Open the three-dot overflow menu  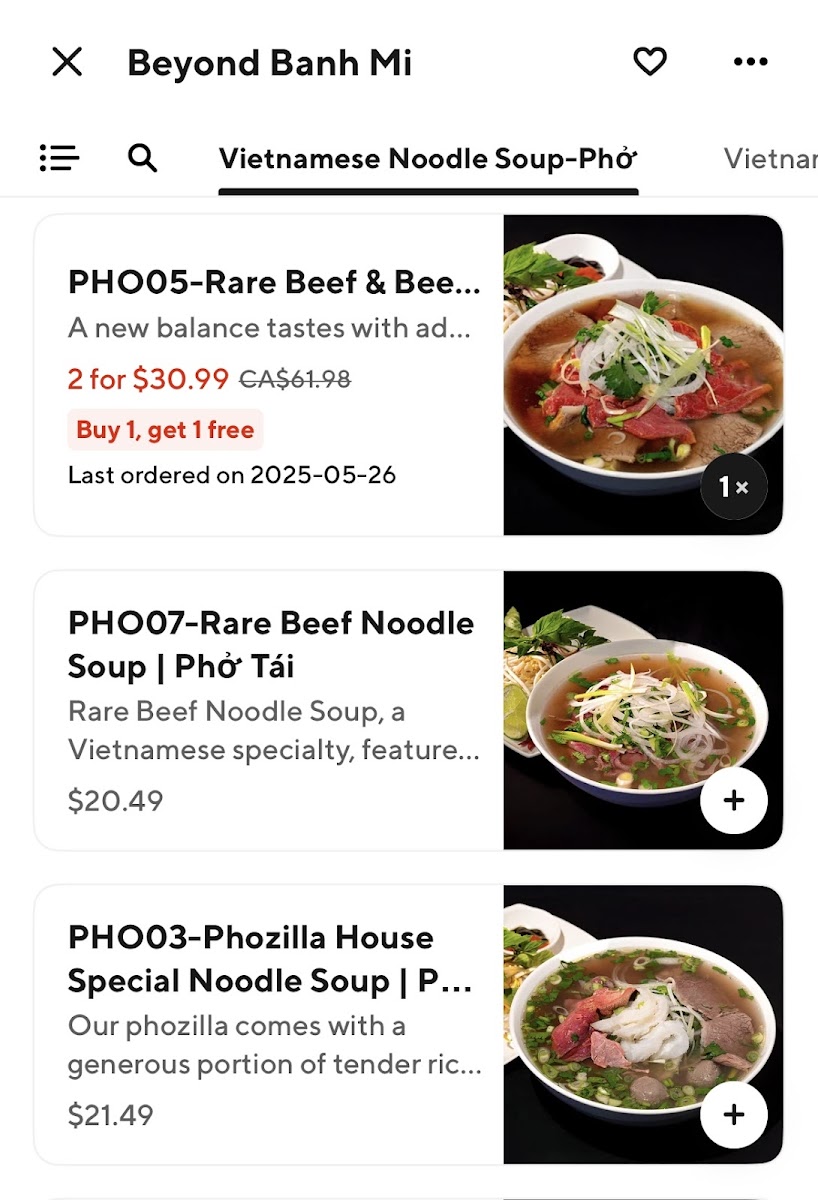pyautogui.click(x=750, y=62)
